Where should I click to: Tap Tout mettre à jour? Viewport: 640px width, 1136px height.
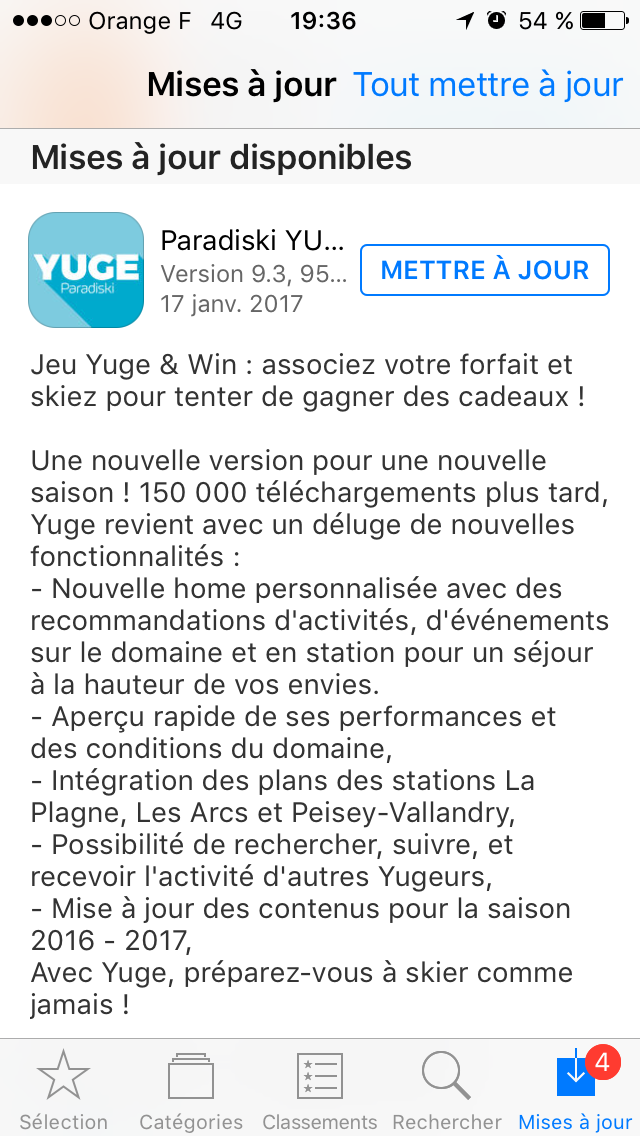(x=488, y=85)
